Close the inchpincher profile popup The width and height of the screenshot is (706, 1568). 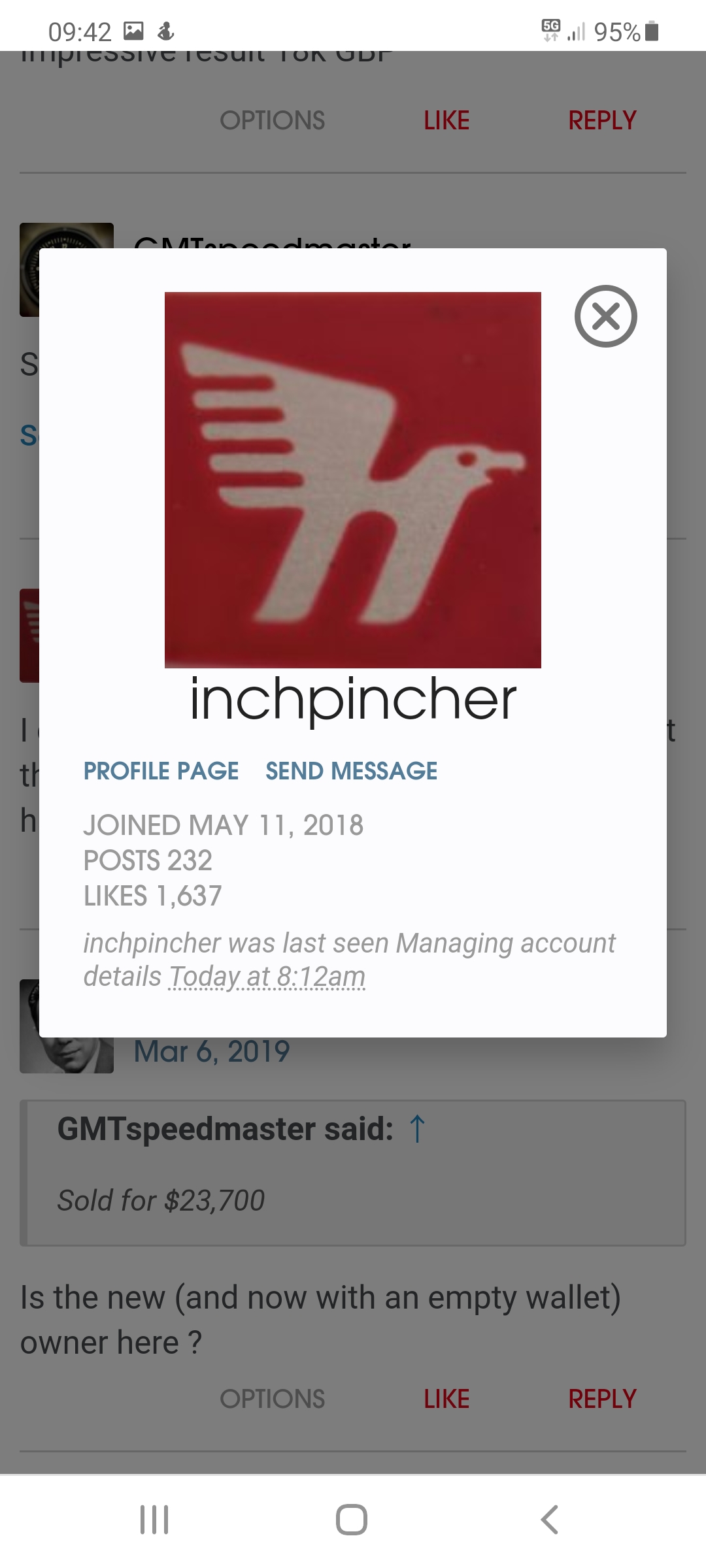tap(605, 316)
